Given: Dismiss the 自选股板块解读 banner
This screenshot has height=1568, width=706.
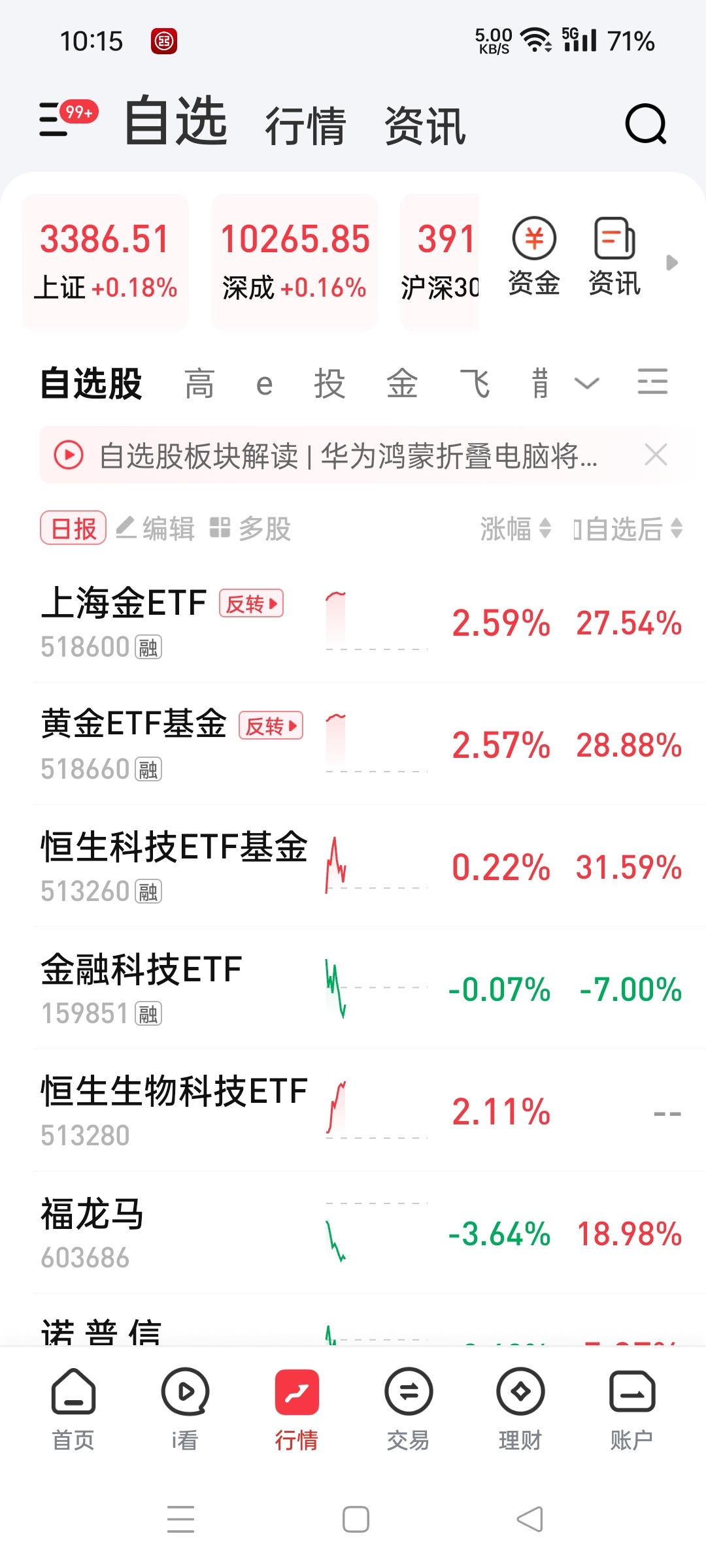Looking at the screenshot, I should [656, 455].
